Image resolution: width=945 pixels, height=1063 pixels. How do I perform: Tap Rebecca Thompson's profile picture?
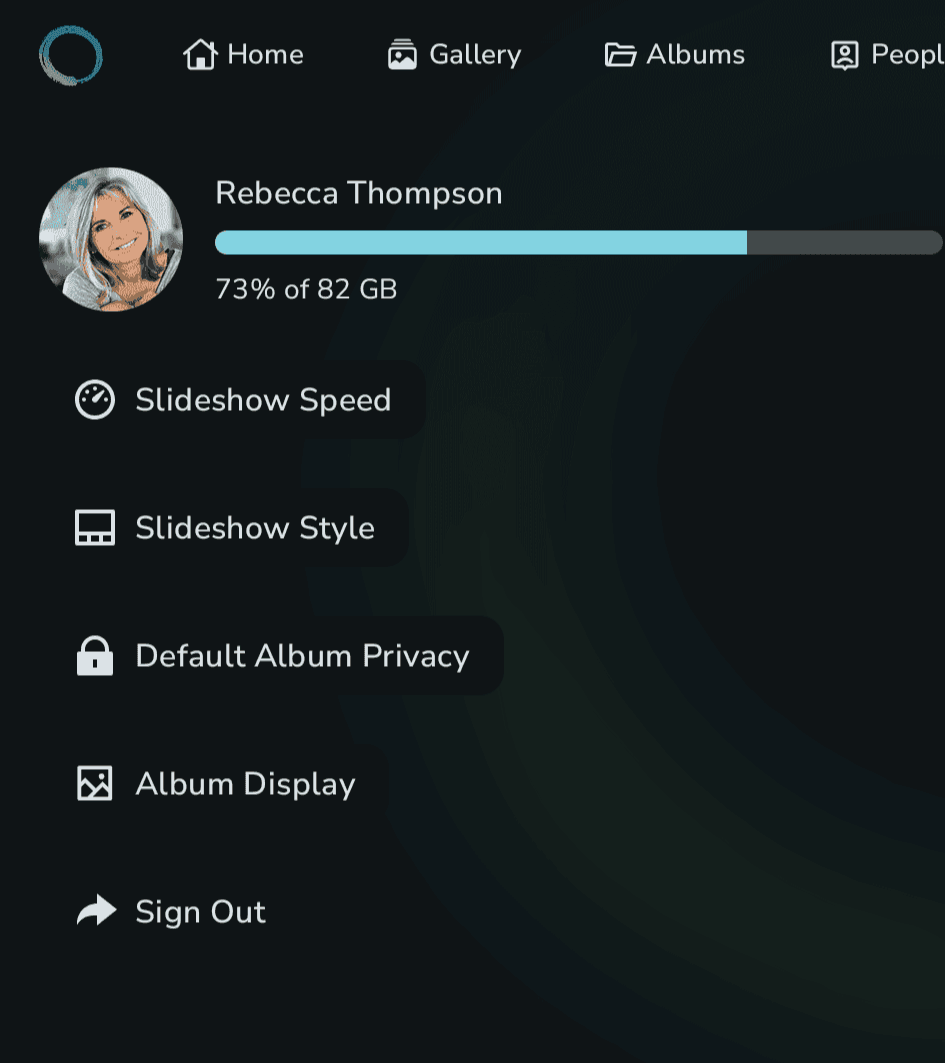click(111, 240)
